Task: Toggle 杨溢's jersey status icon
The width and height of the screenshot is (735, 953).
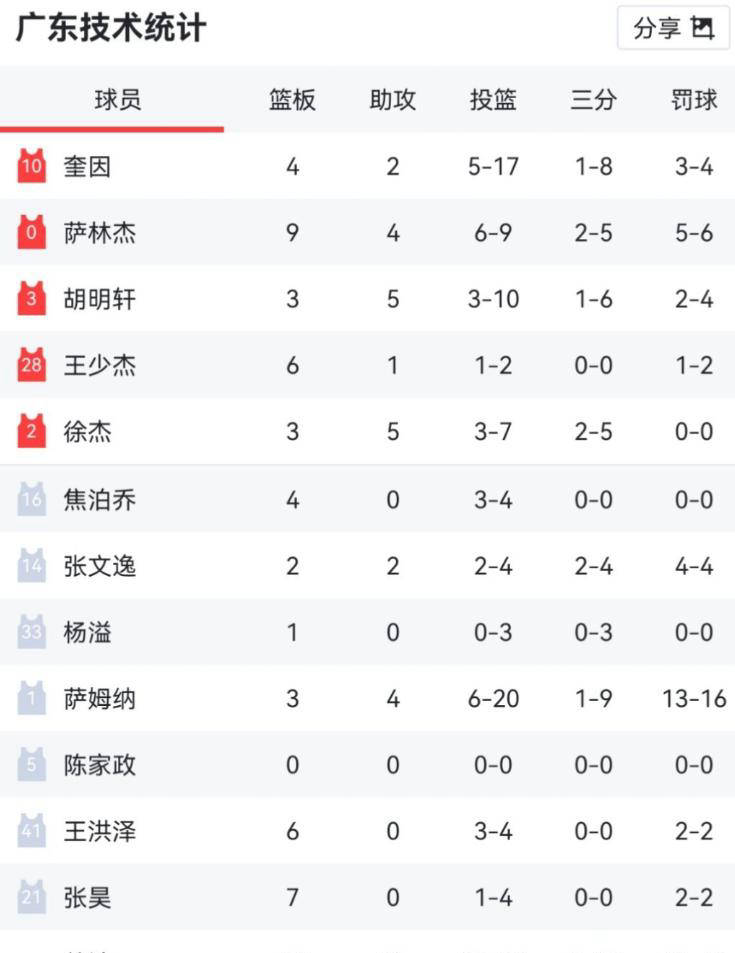Action: [30, 632]
